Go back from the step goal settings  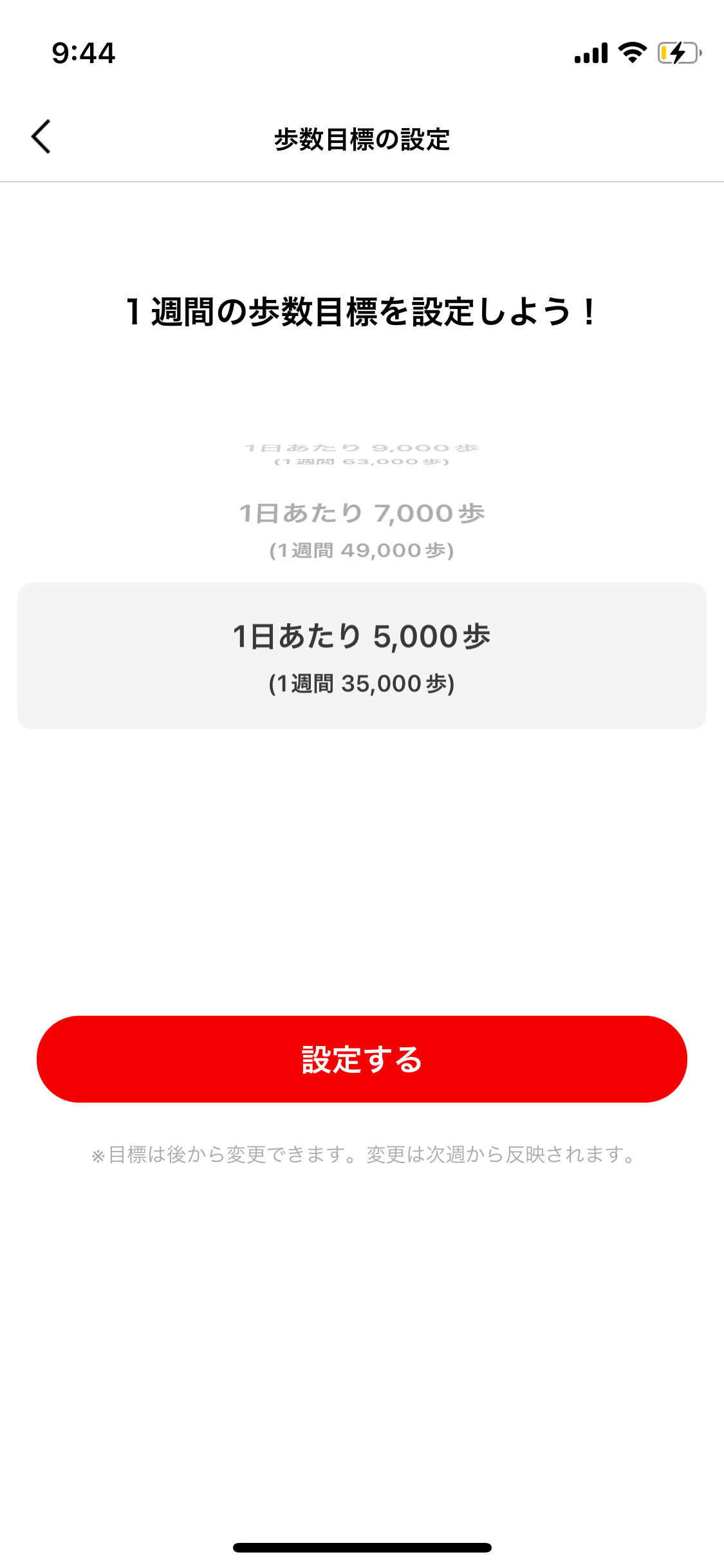pos(41,137)
